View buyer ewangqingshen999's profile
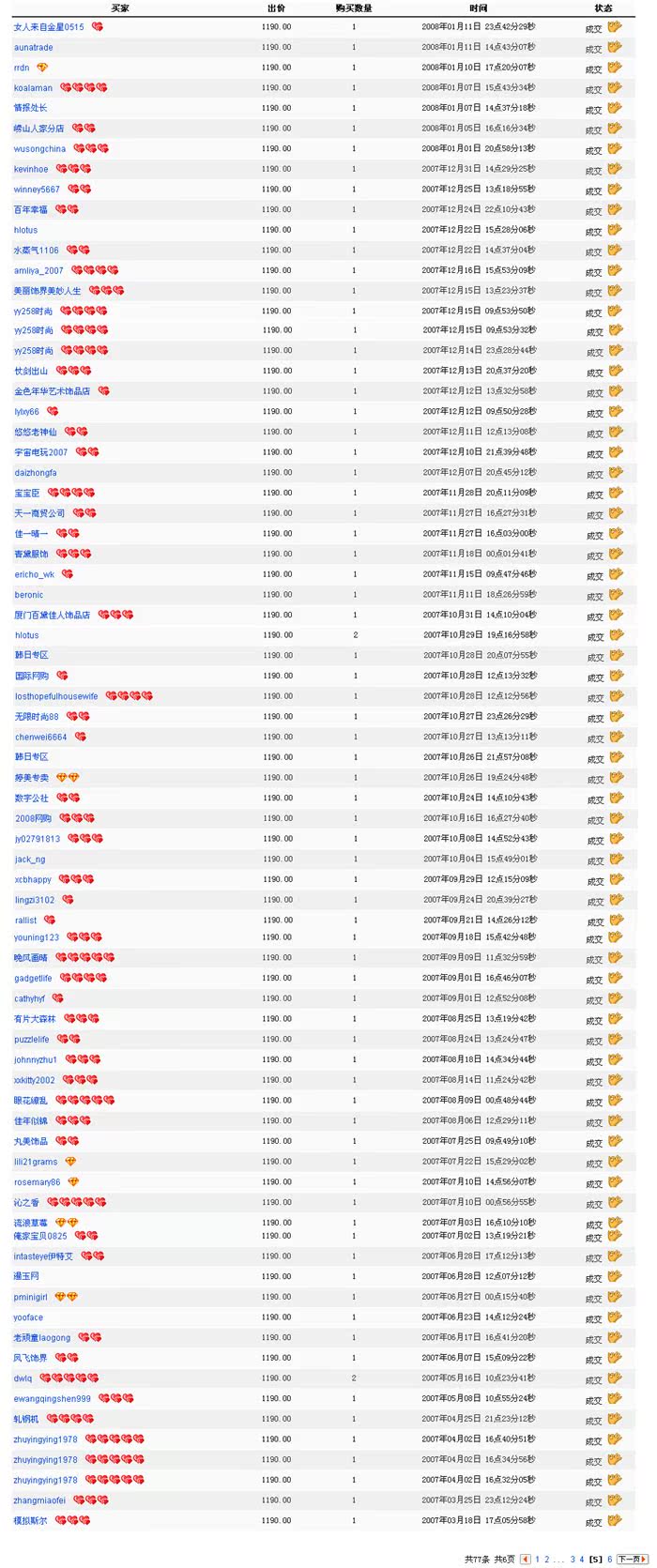The height and width of the screenshot is (1568, 657). pyautogui.click(x=53, y=1399)
